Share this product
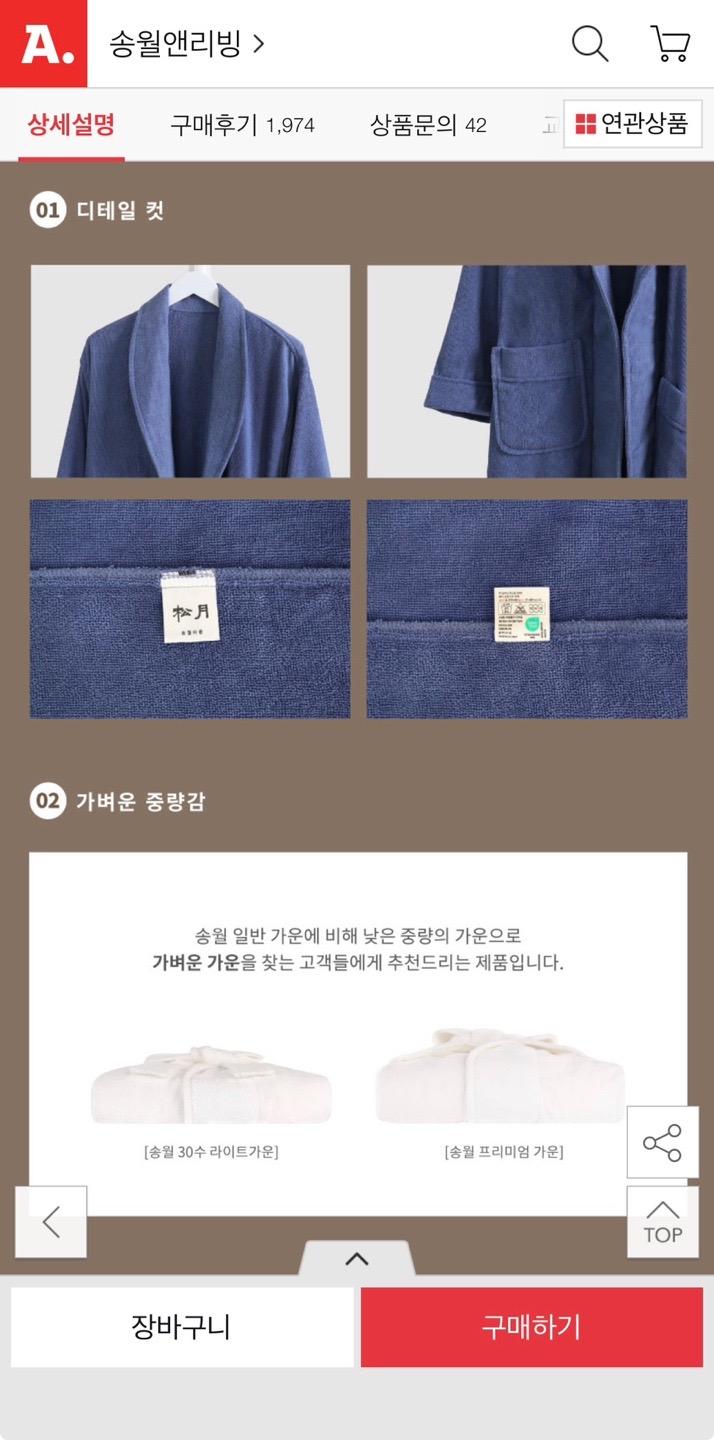Screen dimensions: 714x1440 662,1142
